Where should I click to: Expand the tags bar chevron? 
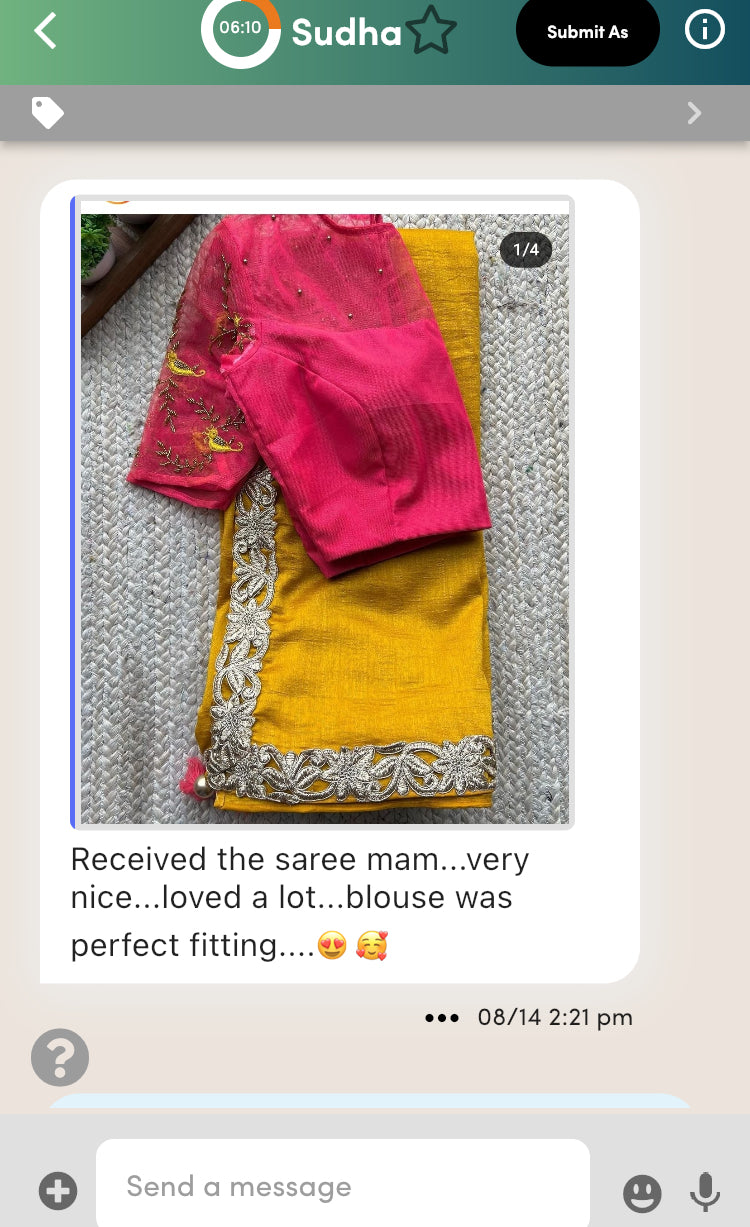pos(694,113)
